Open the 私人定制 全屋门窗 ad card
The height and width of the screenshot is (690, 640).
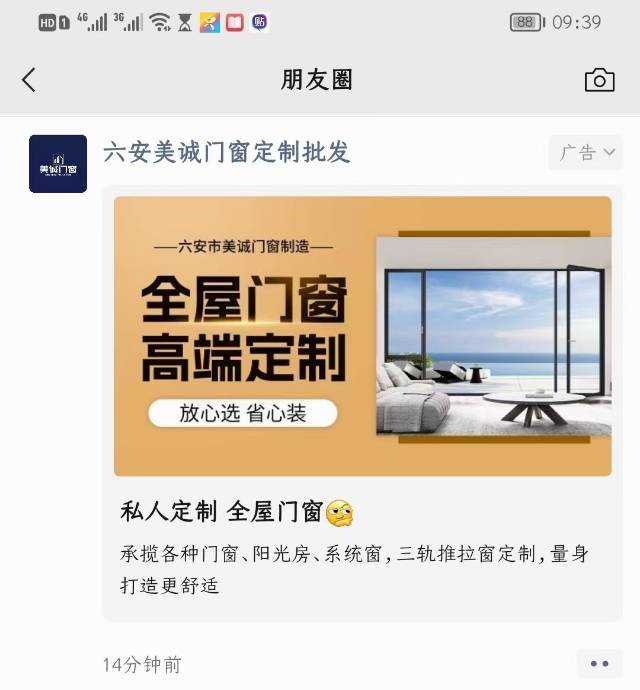coord(362,402)
